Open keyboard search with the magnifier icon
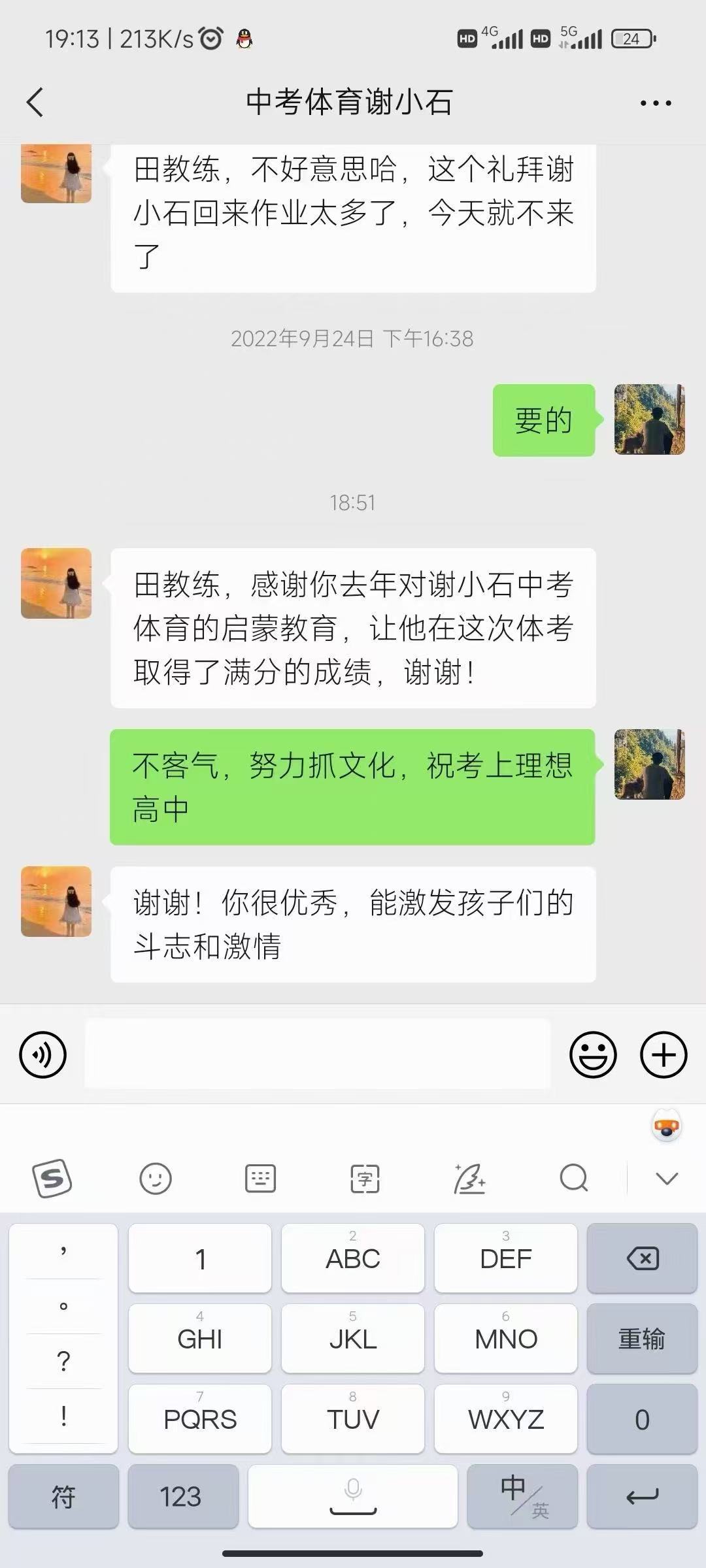The width and height of the screenshot is (706, 1568). [x=573, y=1179]
